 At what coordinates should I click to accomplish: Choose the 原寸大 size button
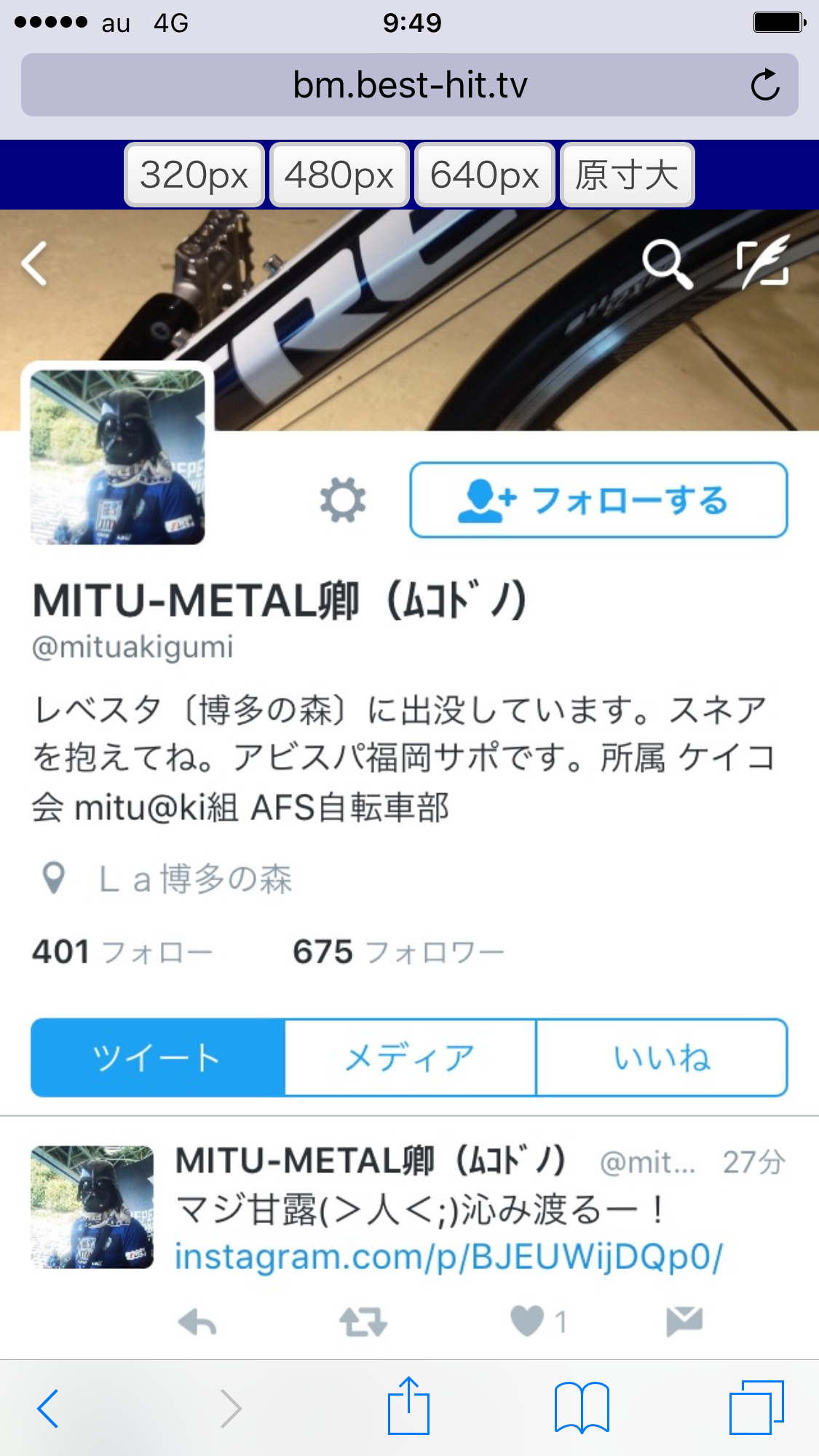coord(627,175)
